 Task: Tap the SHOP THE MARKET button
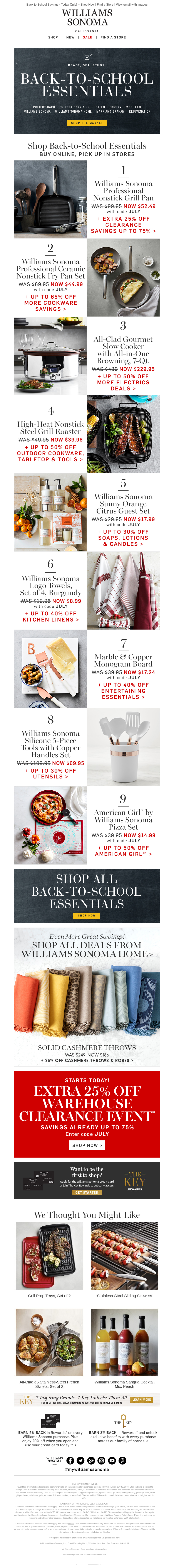click(87, 123)
